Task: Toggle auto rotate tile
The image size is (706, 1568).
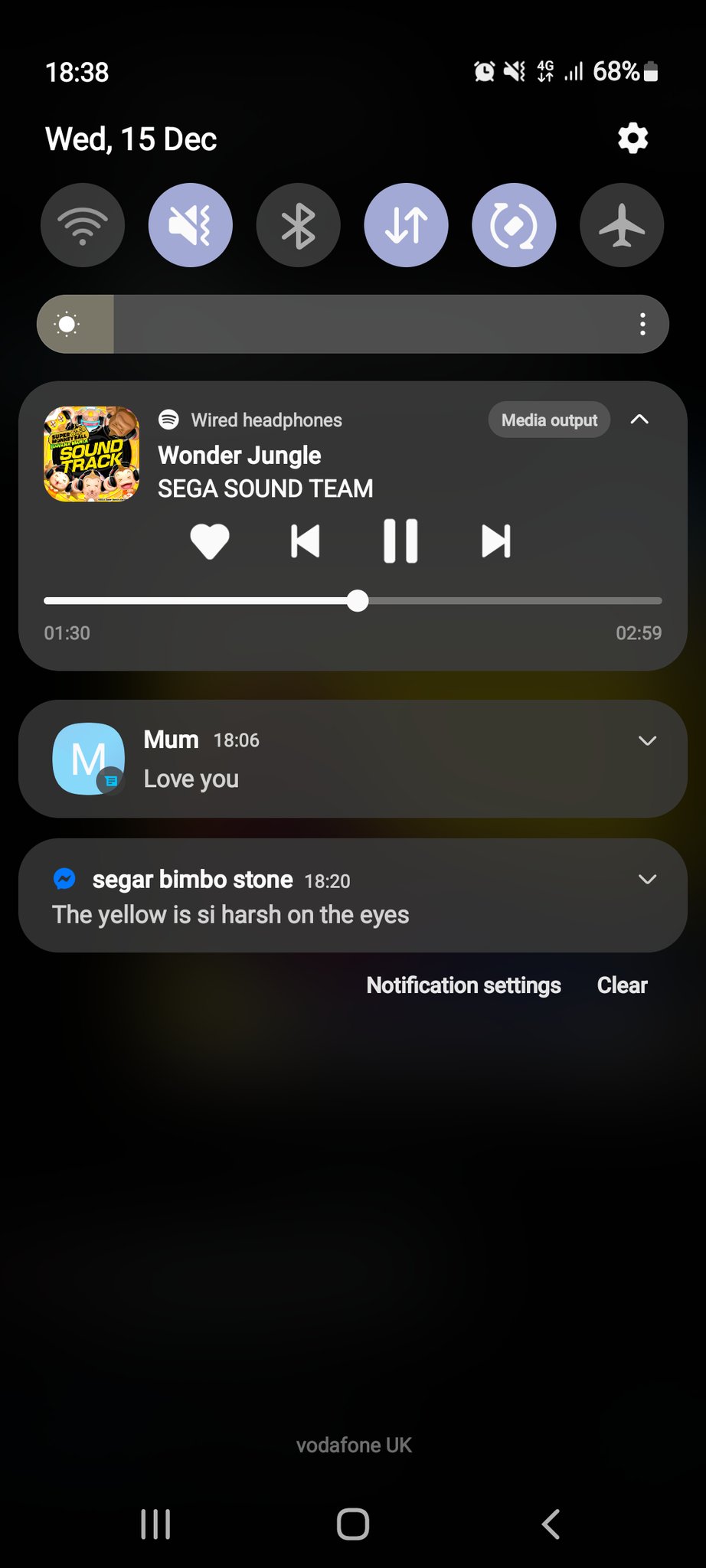Action: point(514,225)
